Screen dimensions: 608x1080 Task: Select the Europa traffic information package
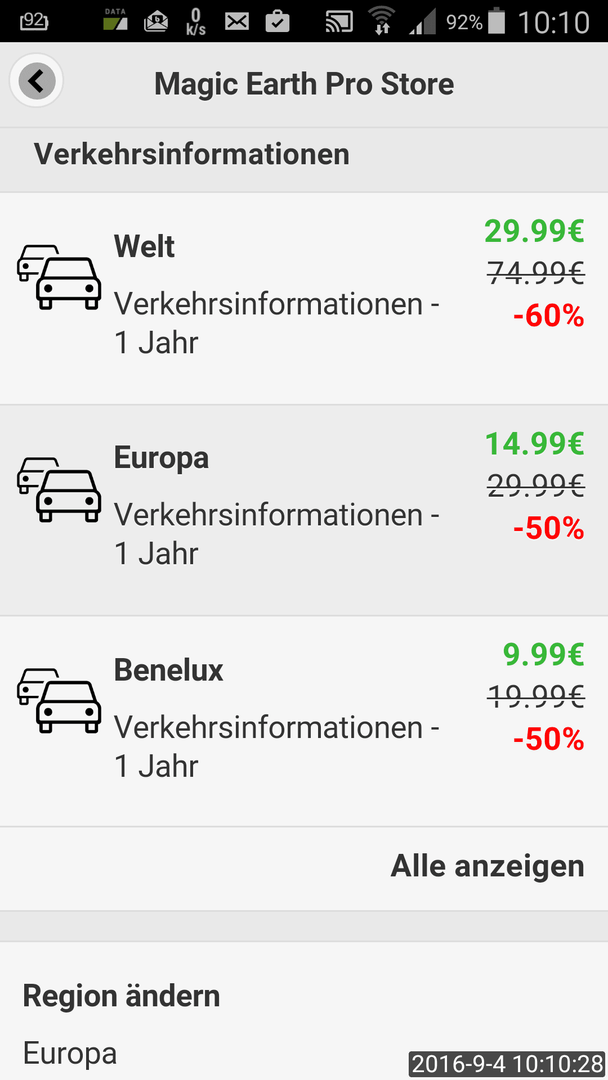click(x=304, y=510)
